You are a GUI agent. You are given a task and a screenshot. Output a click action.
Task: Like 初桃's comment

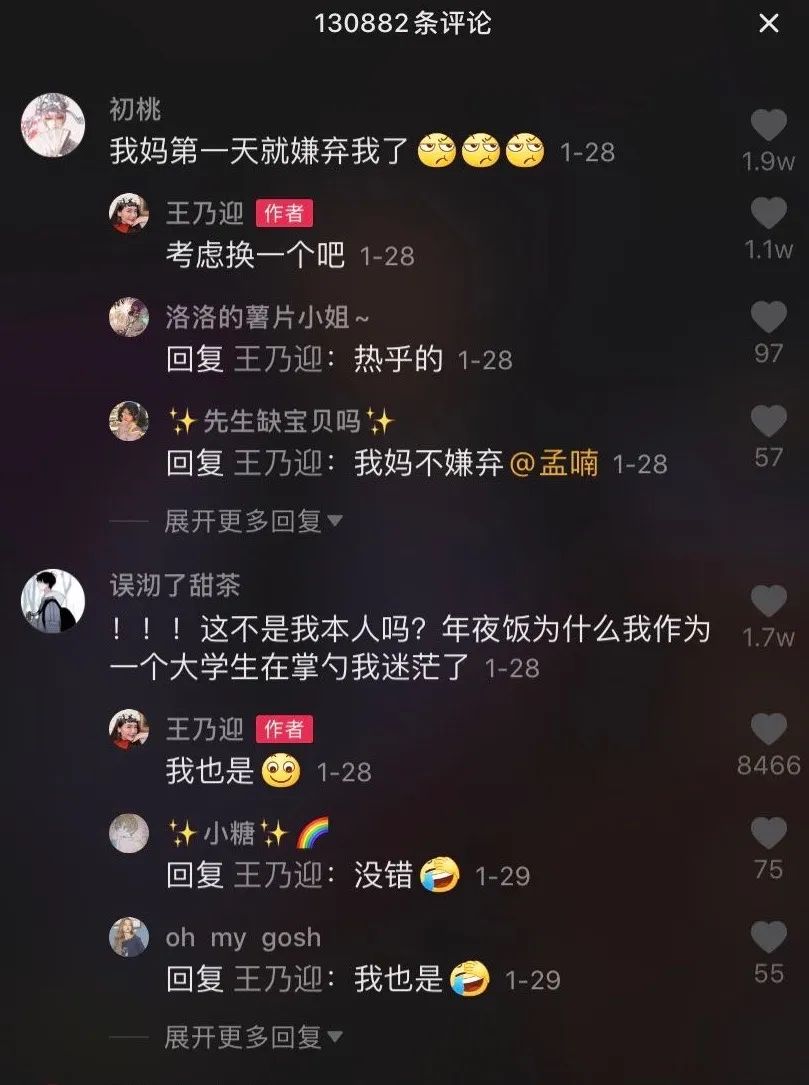tap(768, 125)
